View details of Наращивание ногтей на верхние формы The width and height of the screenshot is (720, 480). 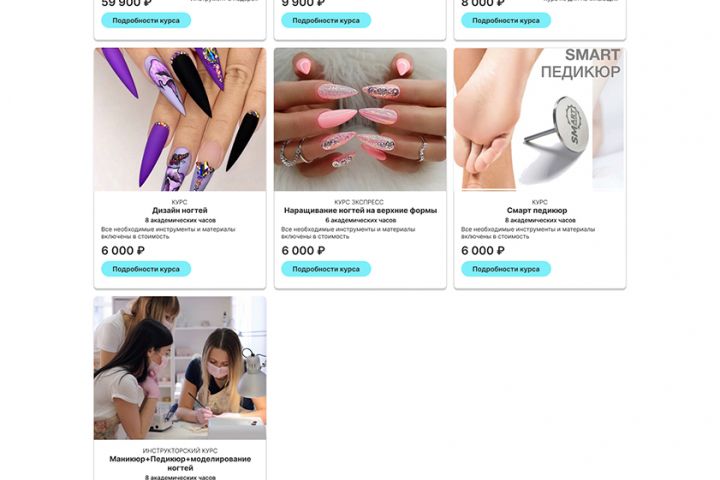coord(326,269)
